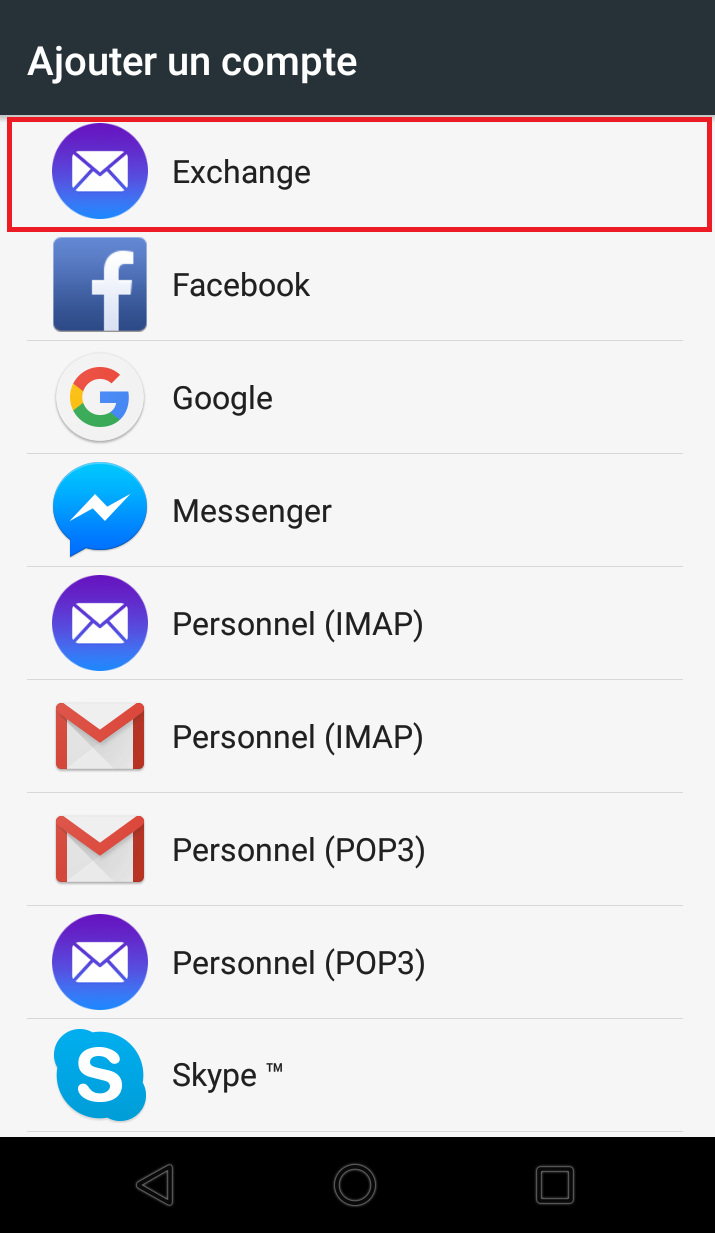Tap the system home button

(x=355, y=1185)
